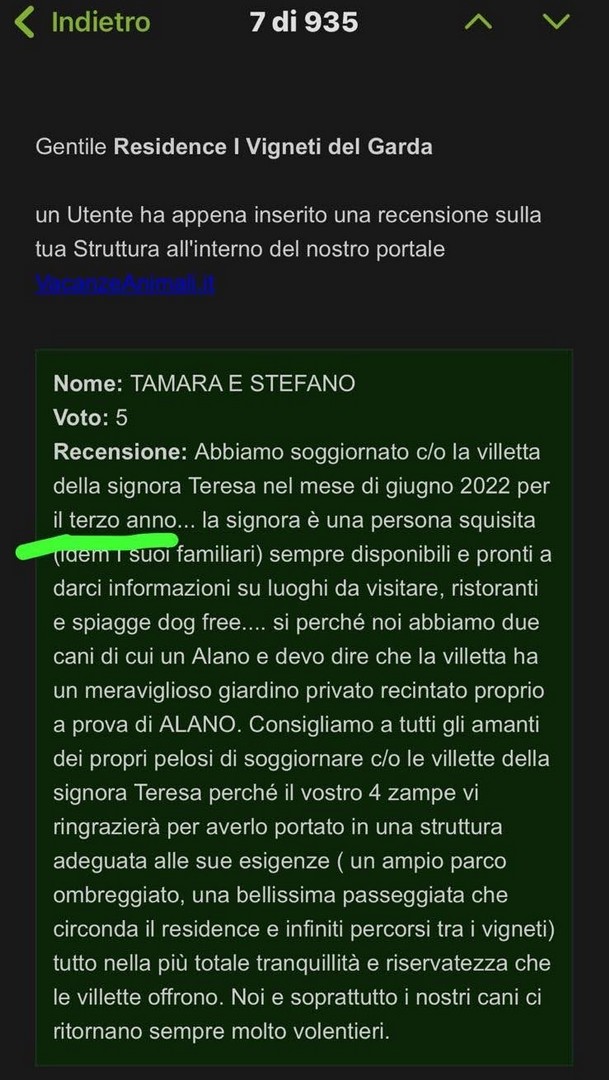Screen dimensions: 609x1080
Task: Open the VacanzeAnimali.it link
Action: pyautogui.click(x=125, y=284)
